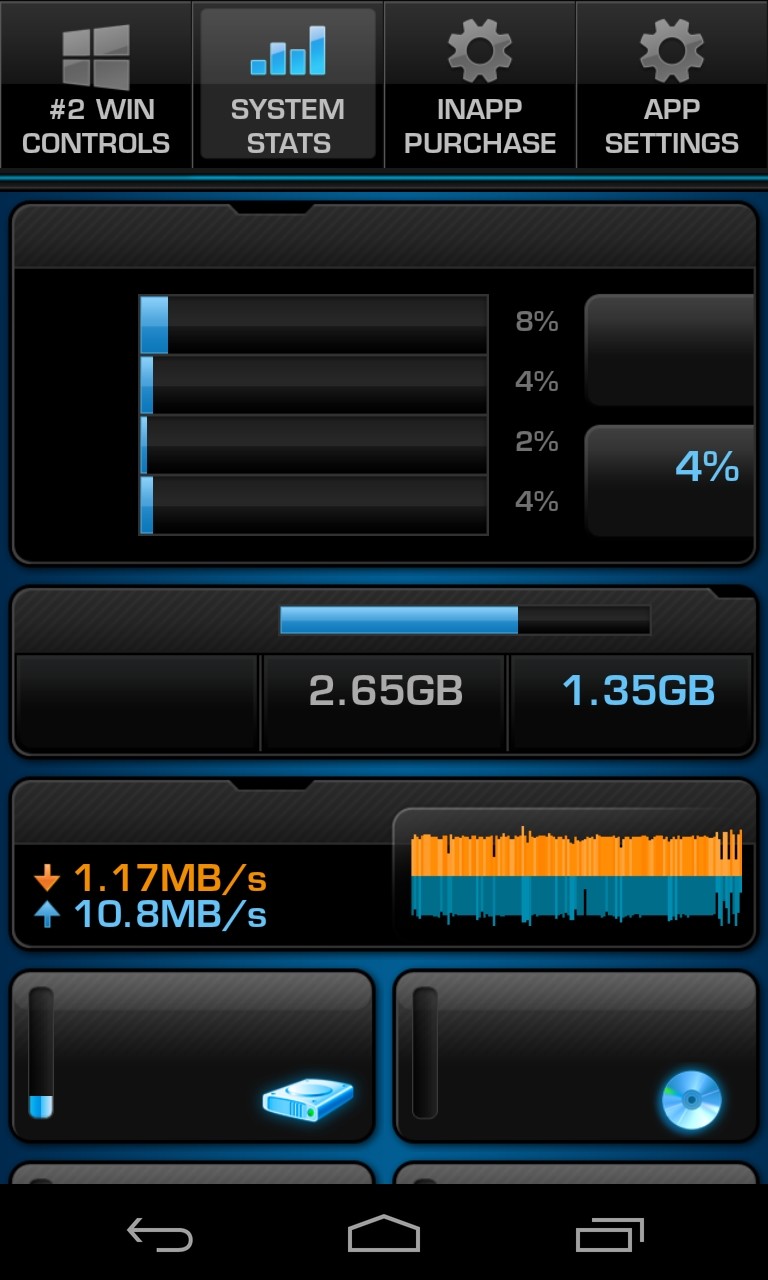768x1280 pixels.
Task: Open the disc drive card
Action: (576, 1056)
